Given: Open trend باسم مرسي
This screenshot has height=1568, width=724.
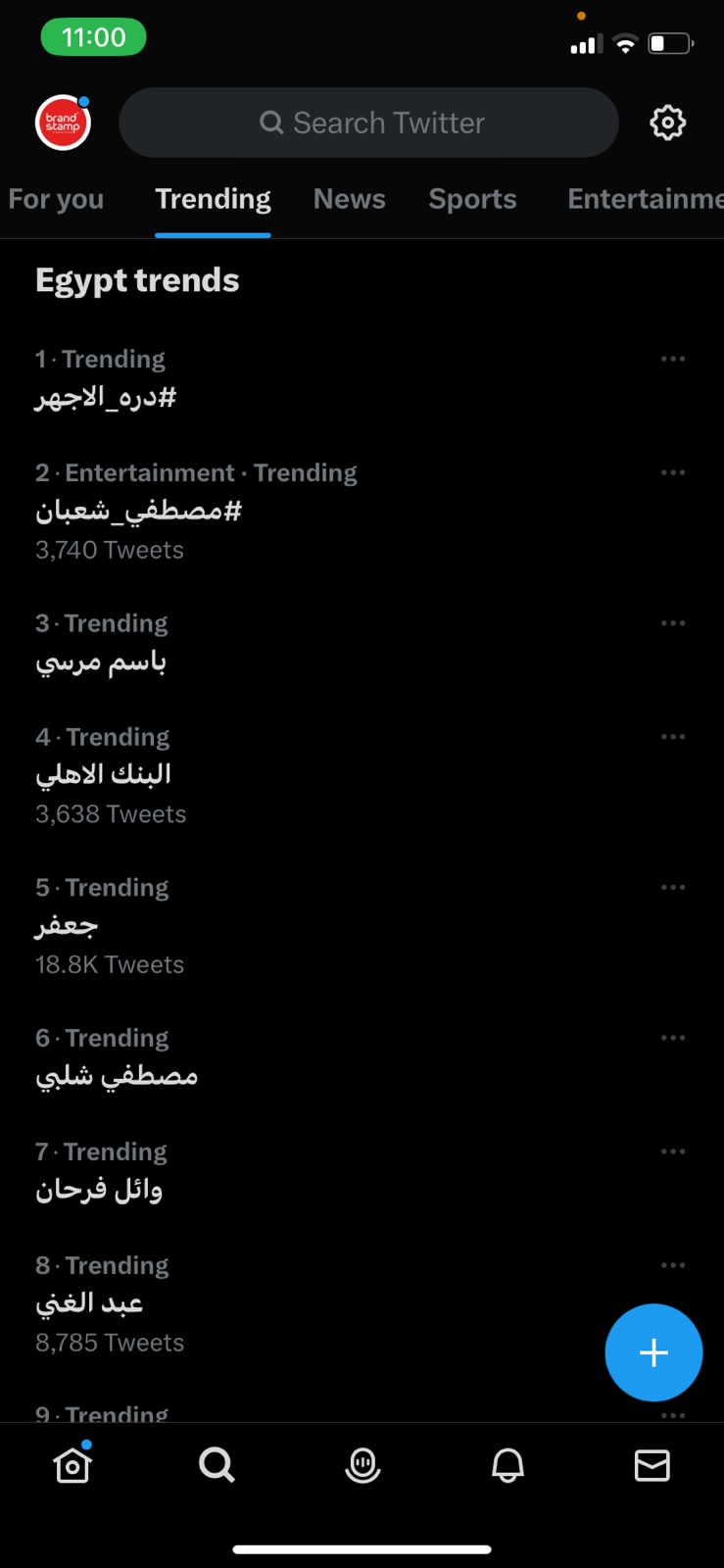Looking at the screenshot, I should coord(101,661).
